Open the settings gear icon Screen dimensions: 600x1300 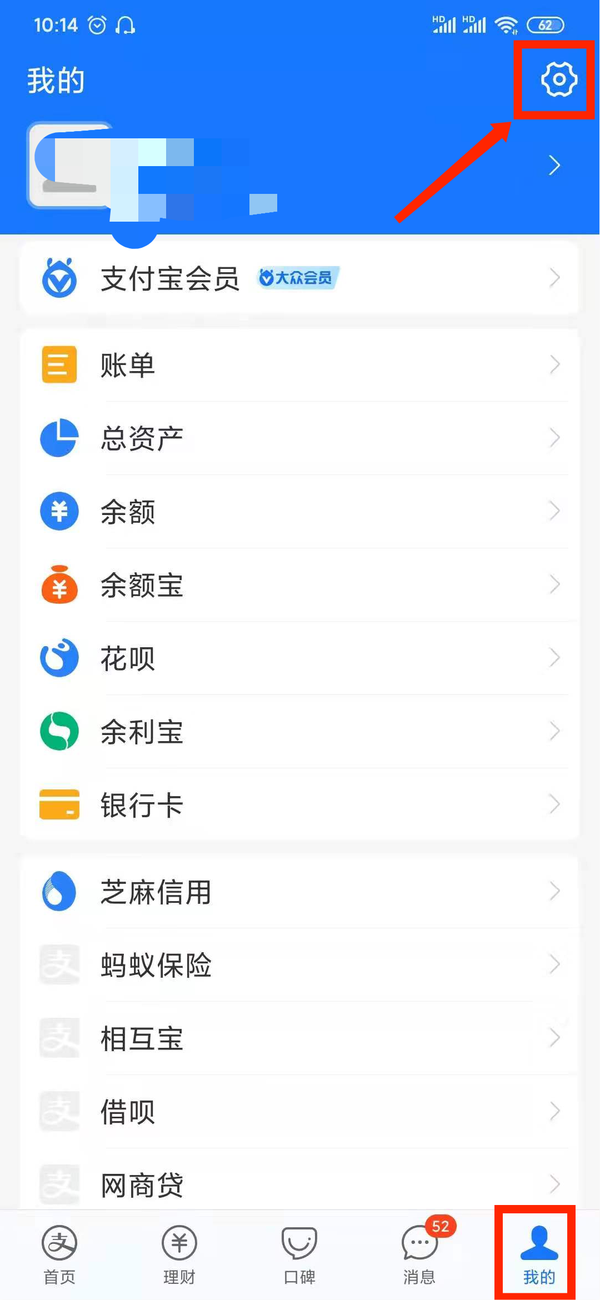[559, 79]
